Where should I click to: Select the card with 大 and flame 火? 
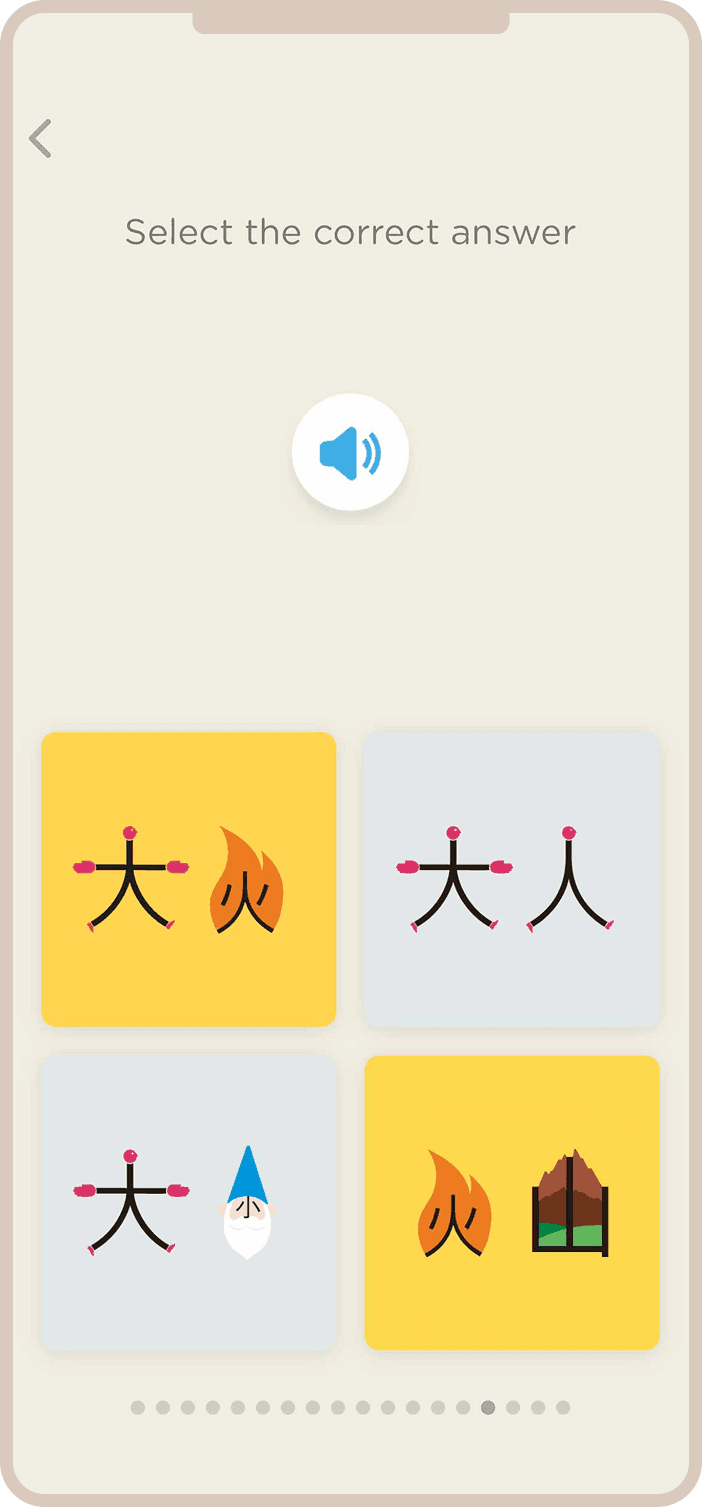[x=189, y=879]
